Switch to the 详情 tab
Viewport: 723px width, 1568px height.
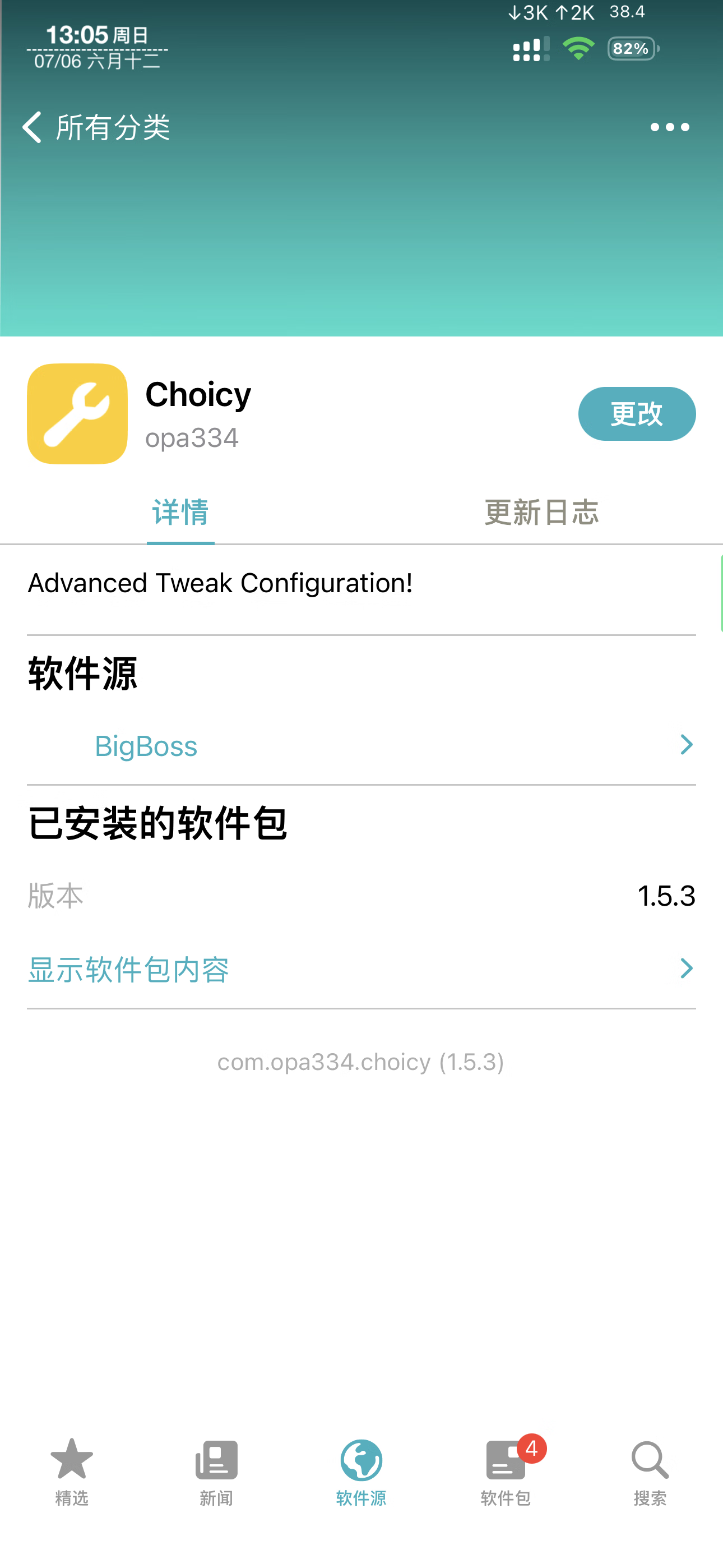tap(180, 512)
